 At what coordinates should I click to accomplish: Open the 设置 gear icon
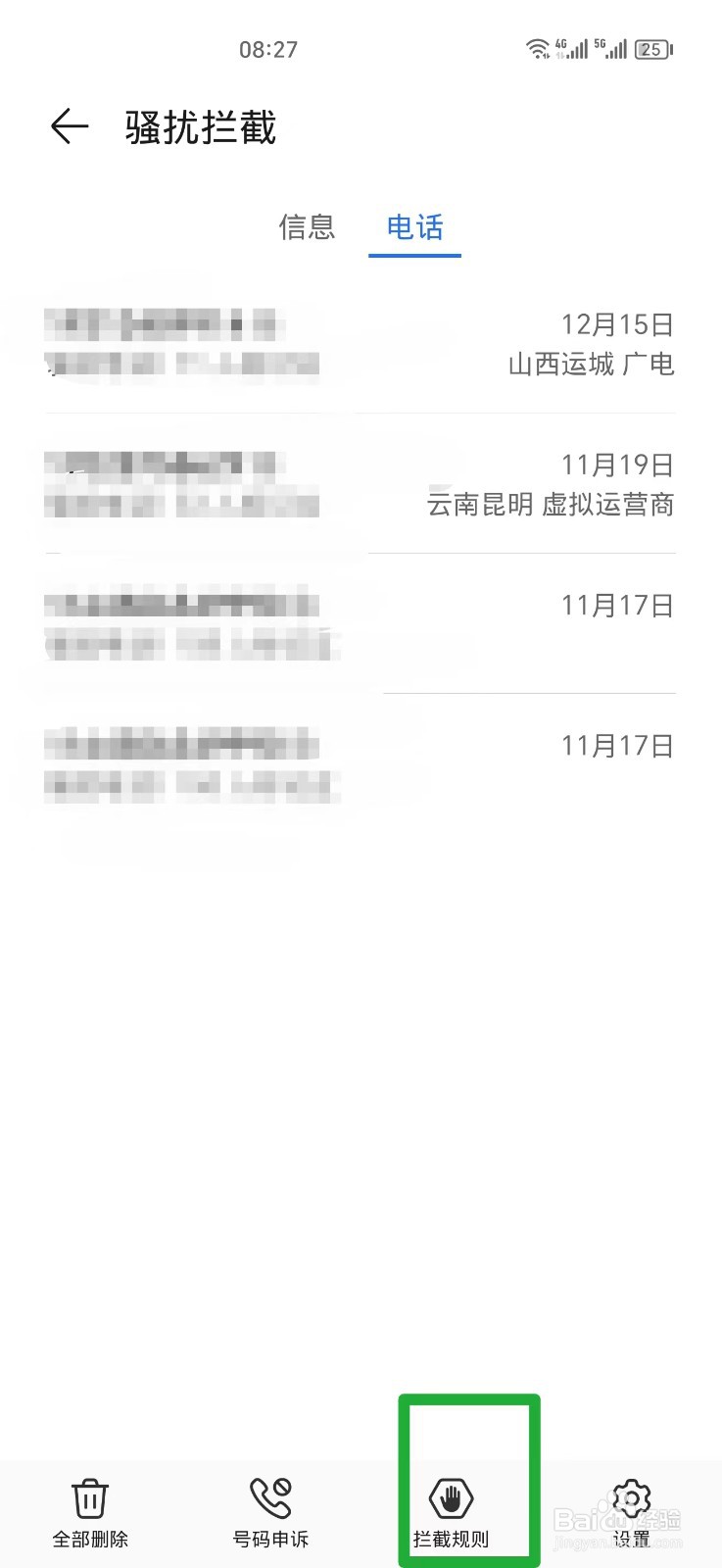click(x=630, y=1496)
